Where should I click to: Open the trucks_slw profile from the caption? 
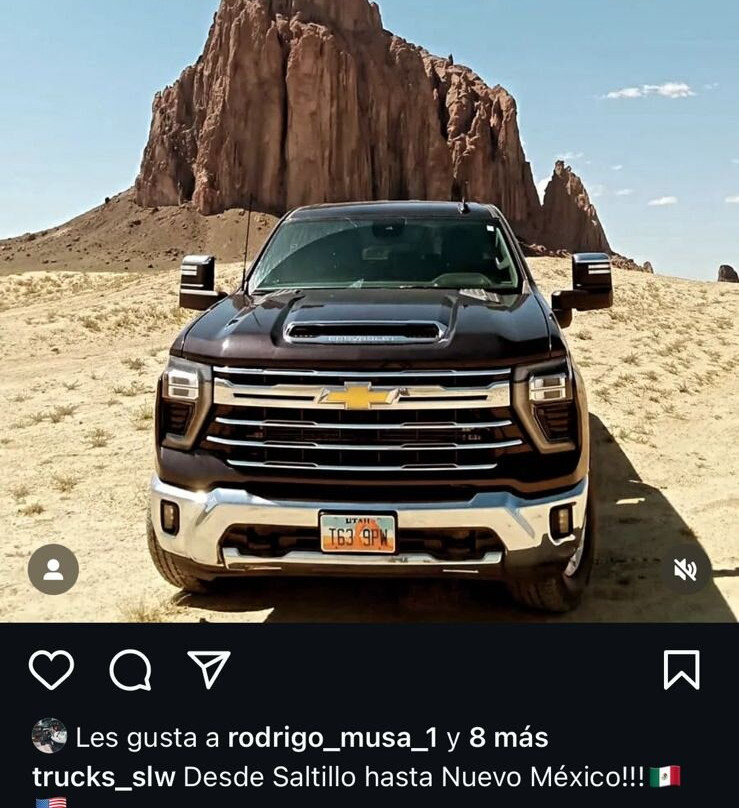tap(104, 777)
